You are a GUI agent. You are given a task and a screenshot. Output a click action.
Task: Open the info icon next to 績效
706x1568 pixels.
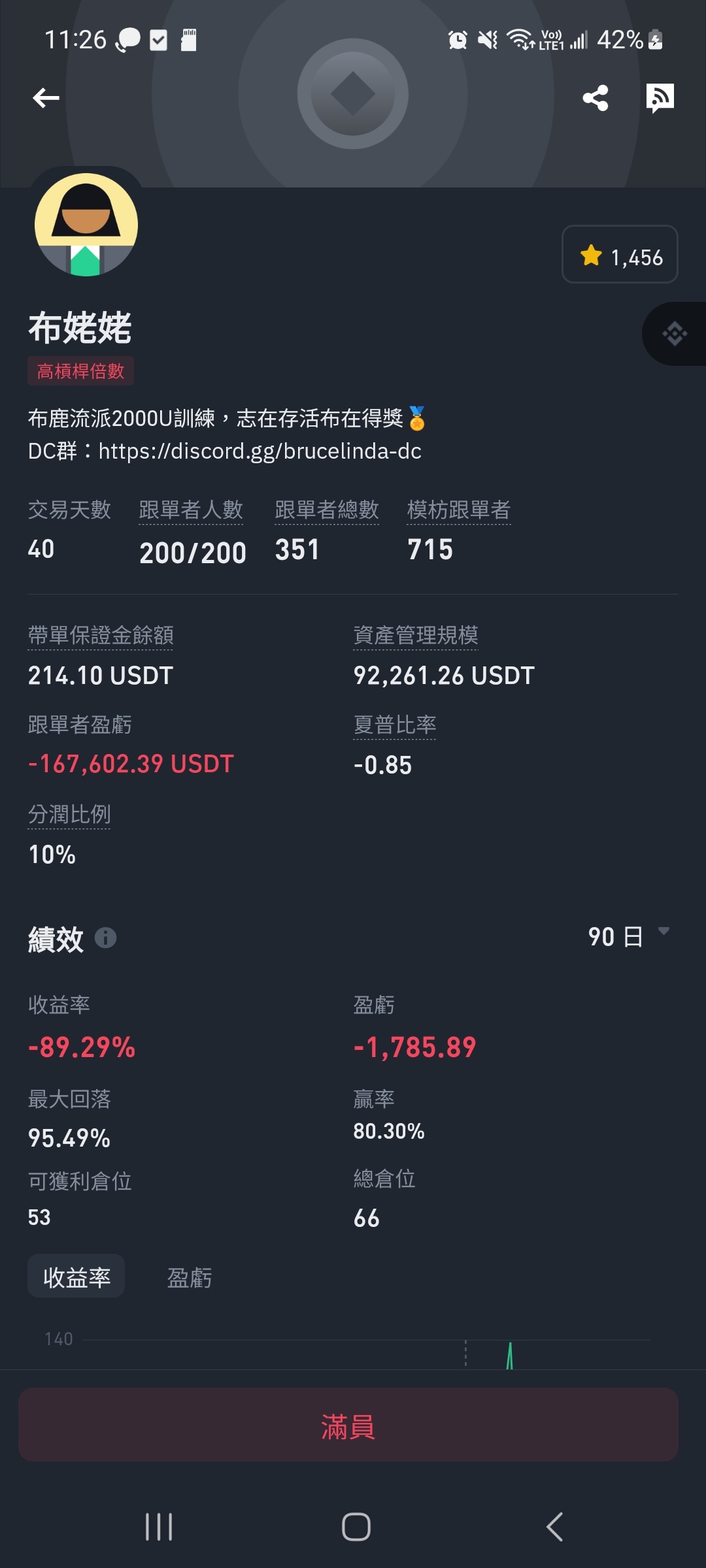pyautogui.click(x=105, y=938)
